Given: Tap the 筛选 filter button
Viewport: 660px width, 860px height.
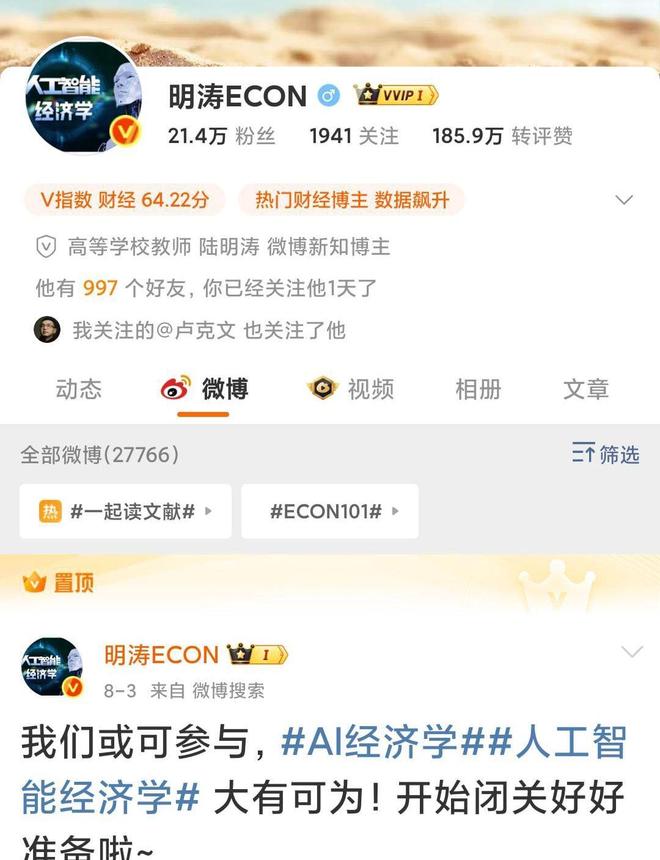Looking at the screenshot, I should 605,454.
